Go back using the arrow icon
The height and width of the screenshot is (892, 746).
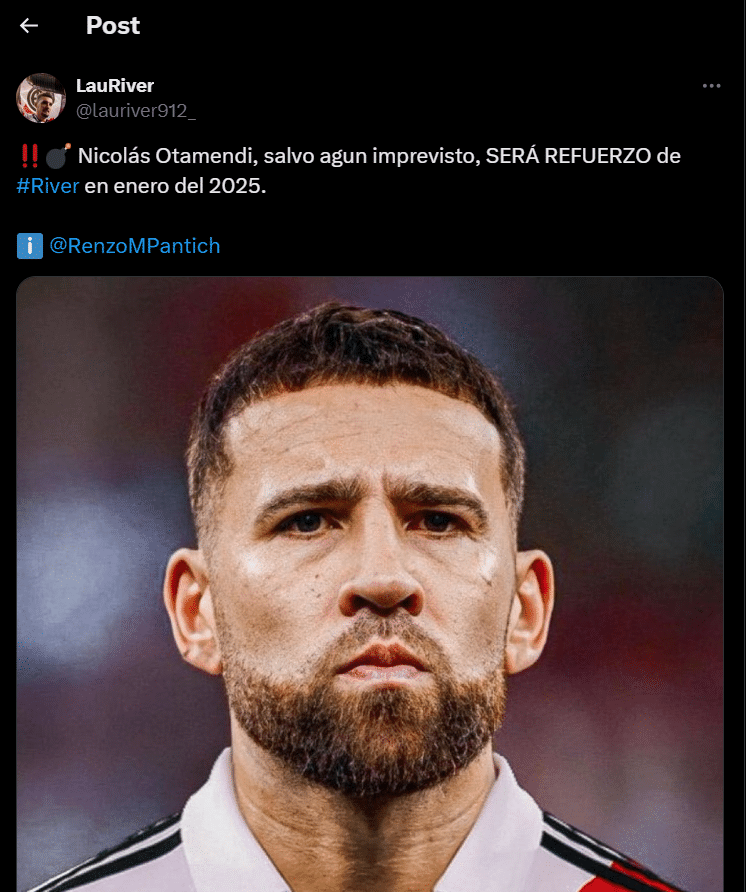point(29,26)
